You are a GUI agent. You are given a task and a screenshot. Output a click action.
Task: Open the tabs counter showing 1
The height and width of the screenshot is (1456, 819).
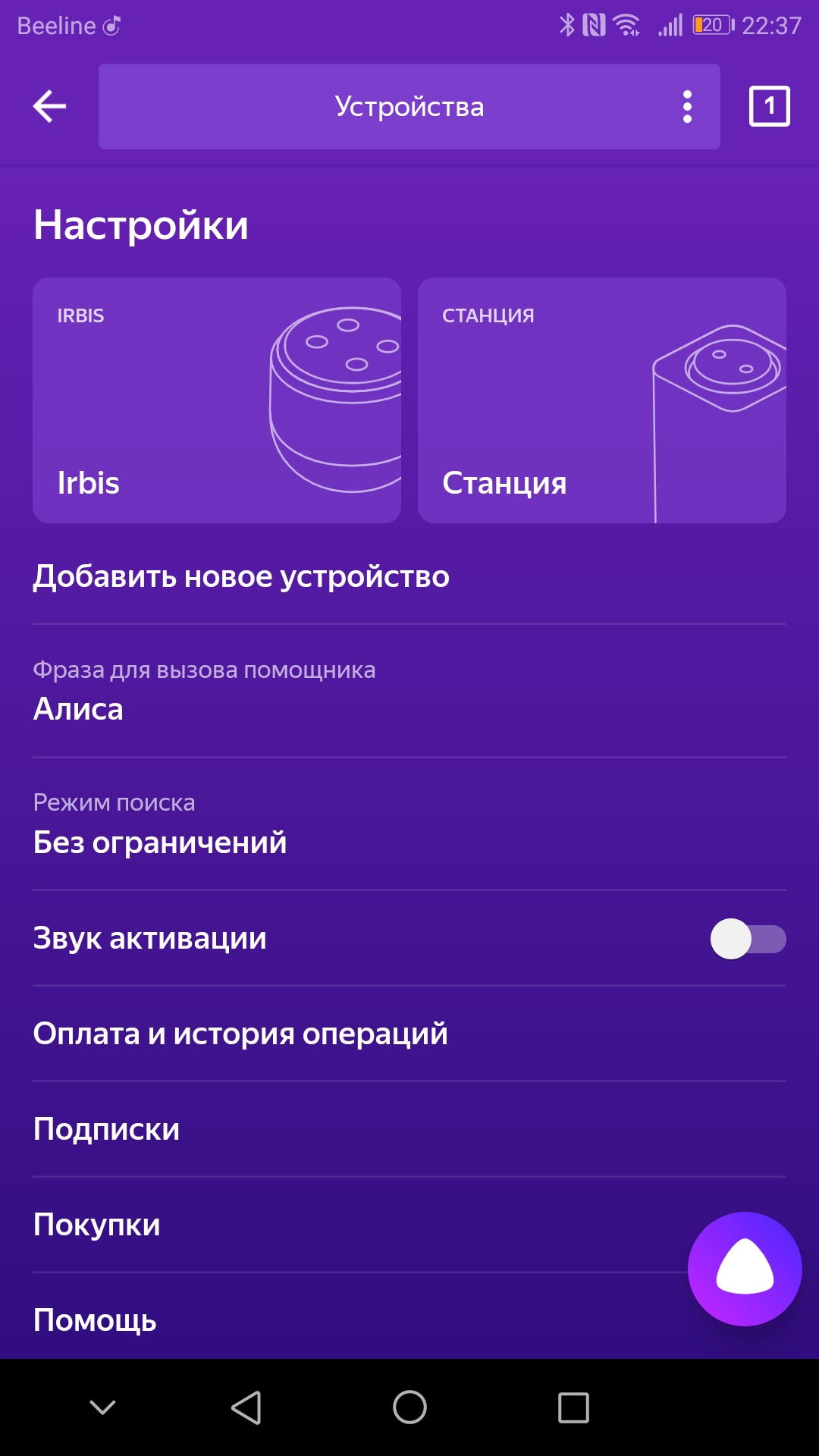pyautogui.click(x=769, y=106)
